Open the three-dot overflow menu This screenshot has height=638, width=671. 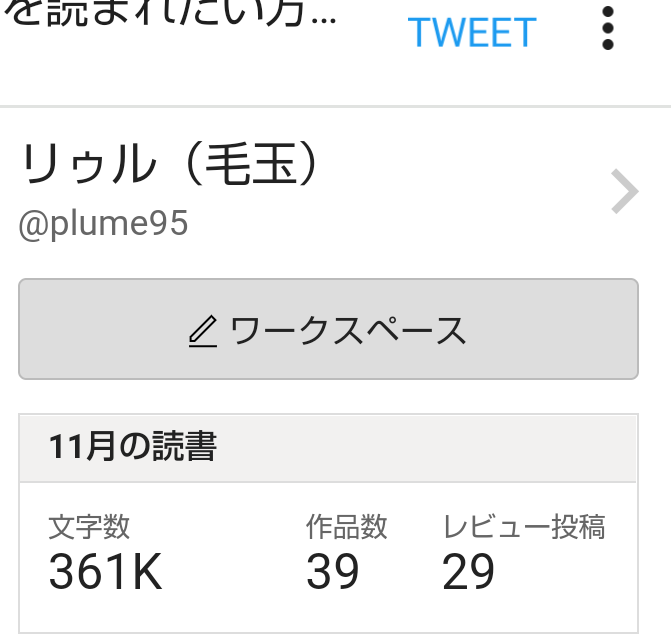tap(608, 30)
